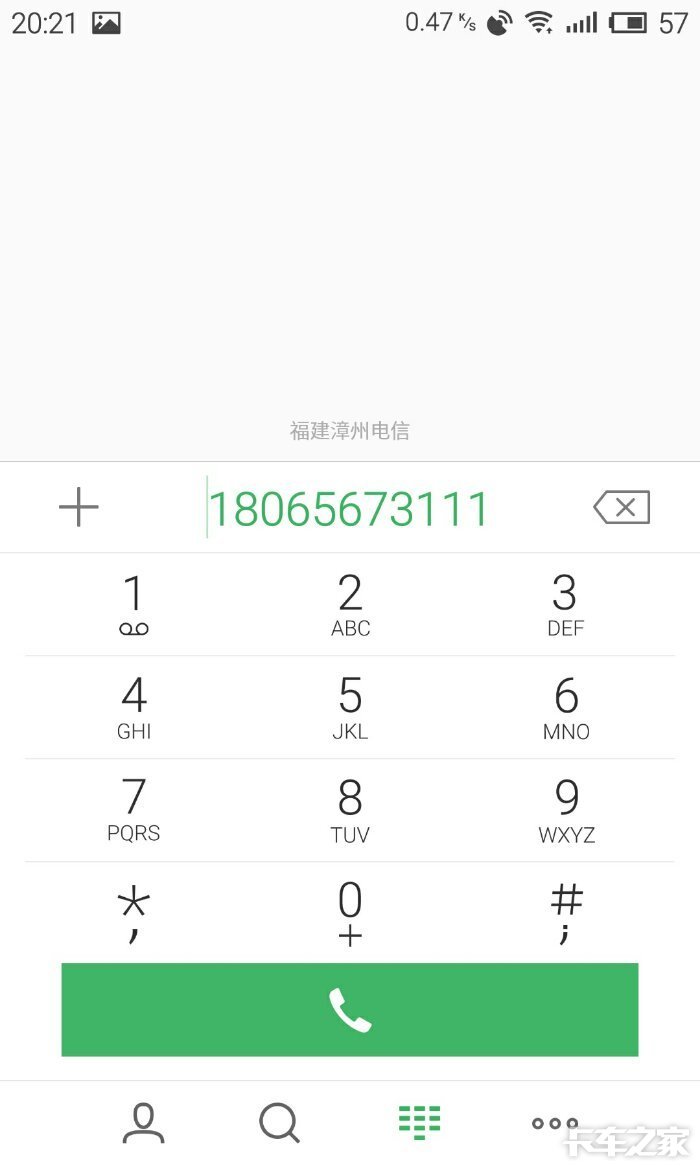Dial digit 1 voicemail key

[133, 605]
